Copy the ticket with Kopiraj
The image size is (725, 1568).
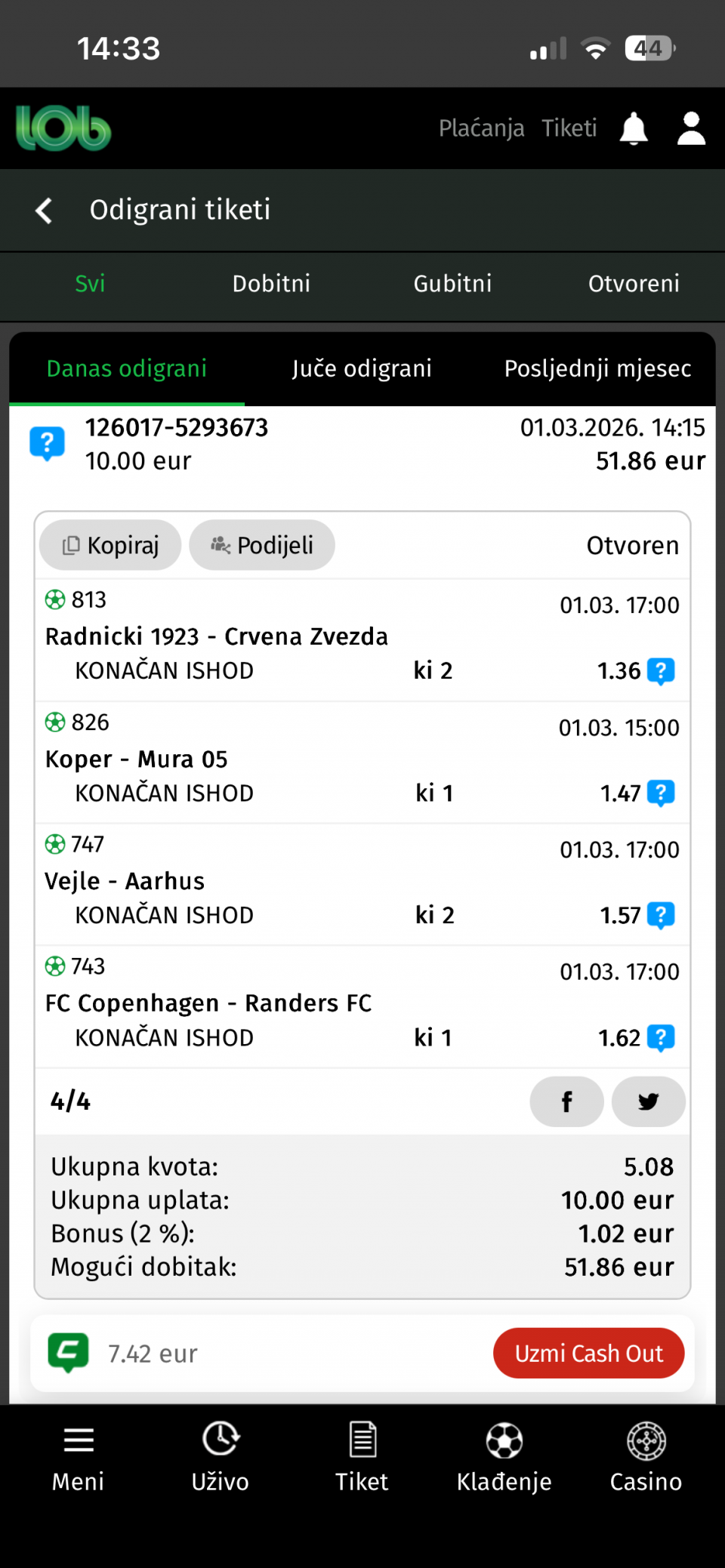point(111,545)
